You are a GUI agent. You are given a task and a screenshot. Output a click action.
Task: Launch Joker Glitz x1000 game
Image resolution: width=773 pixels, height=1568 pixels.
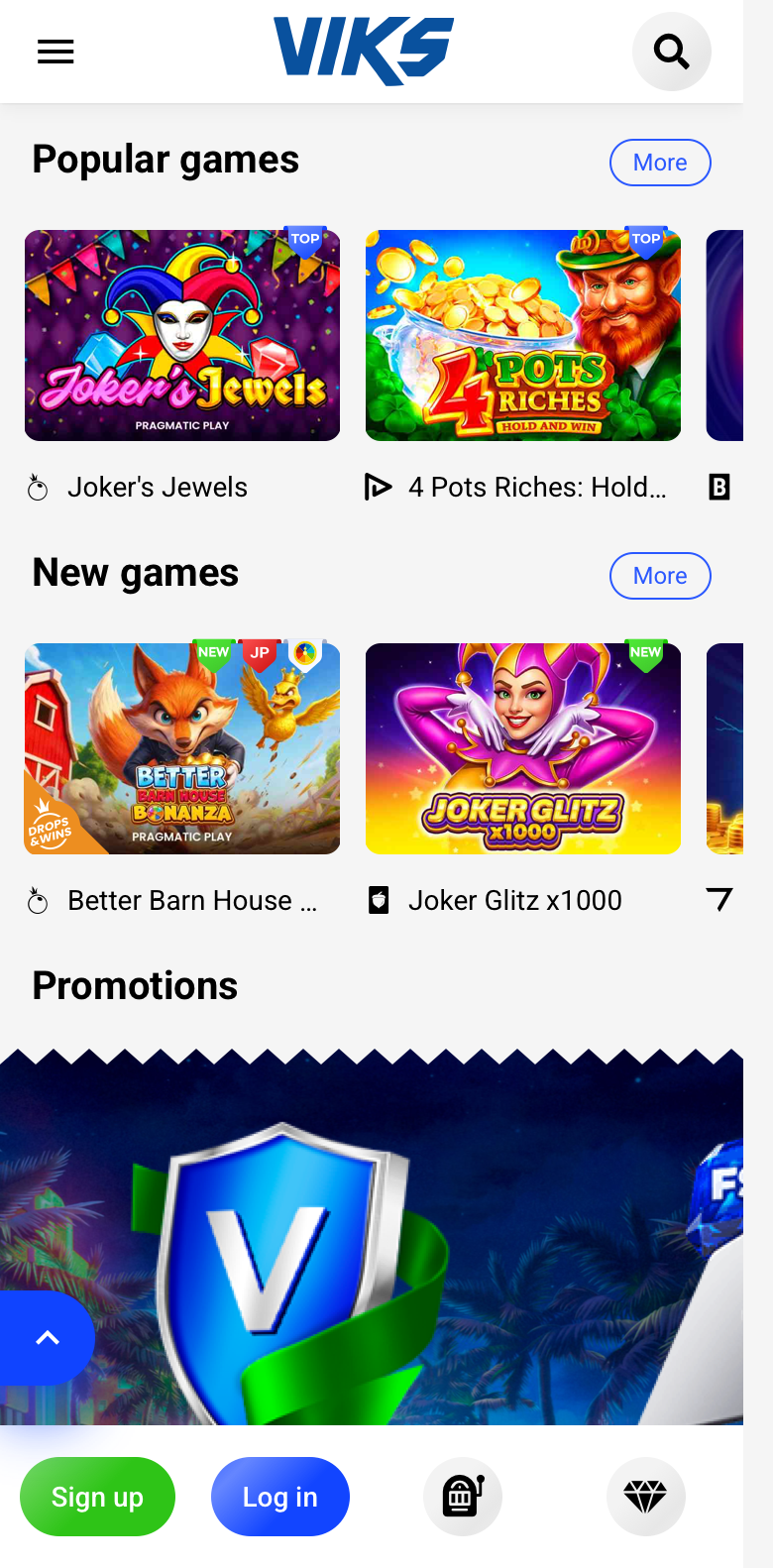(x=523, y=748)
